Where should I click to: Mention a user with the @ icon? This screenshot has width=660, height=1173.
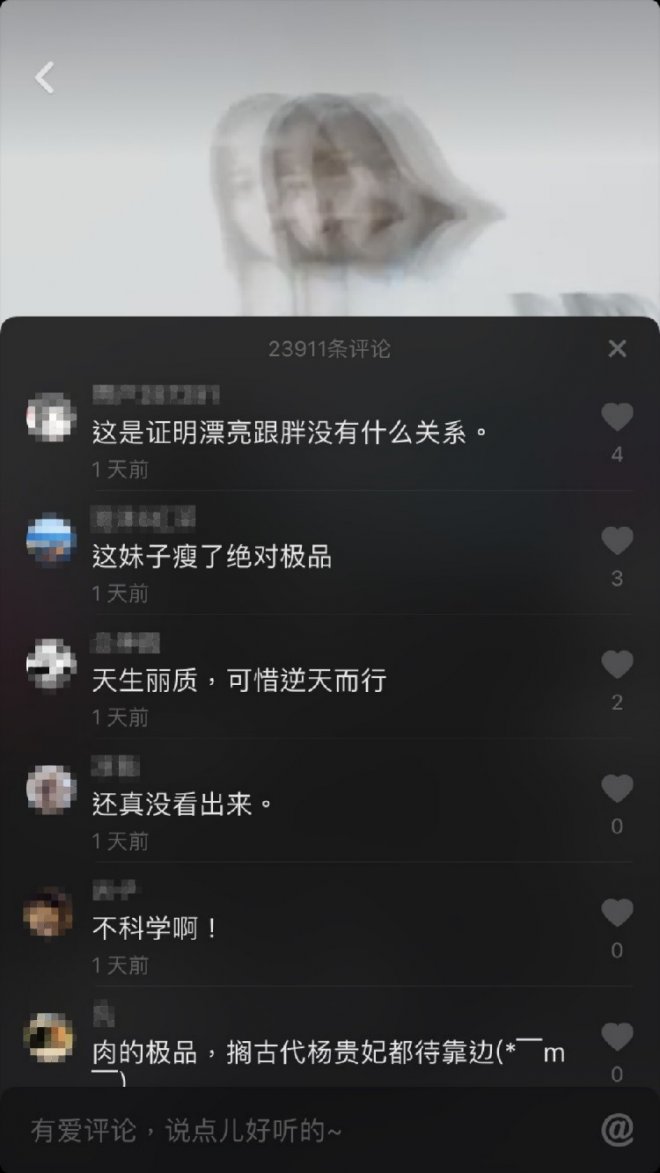point(617,1130)
